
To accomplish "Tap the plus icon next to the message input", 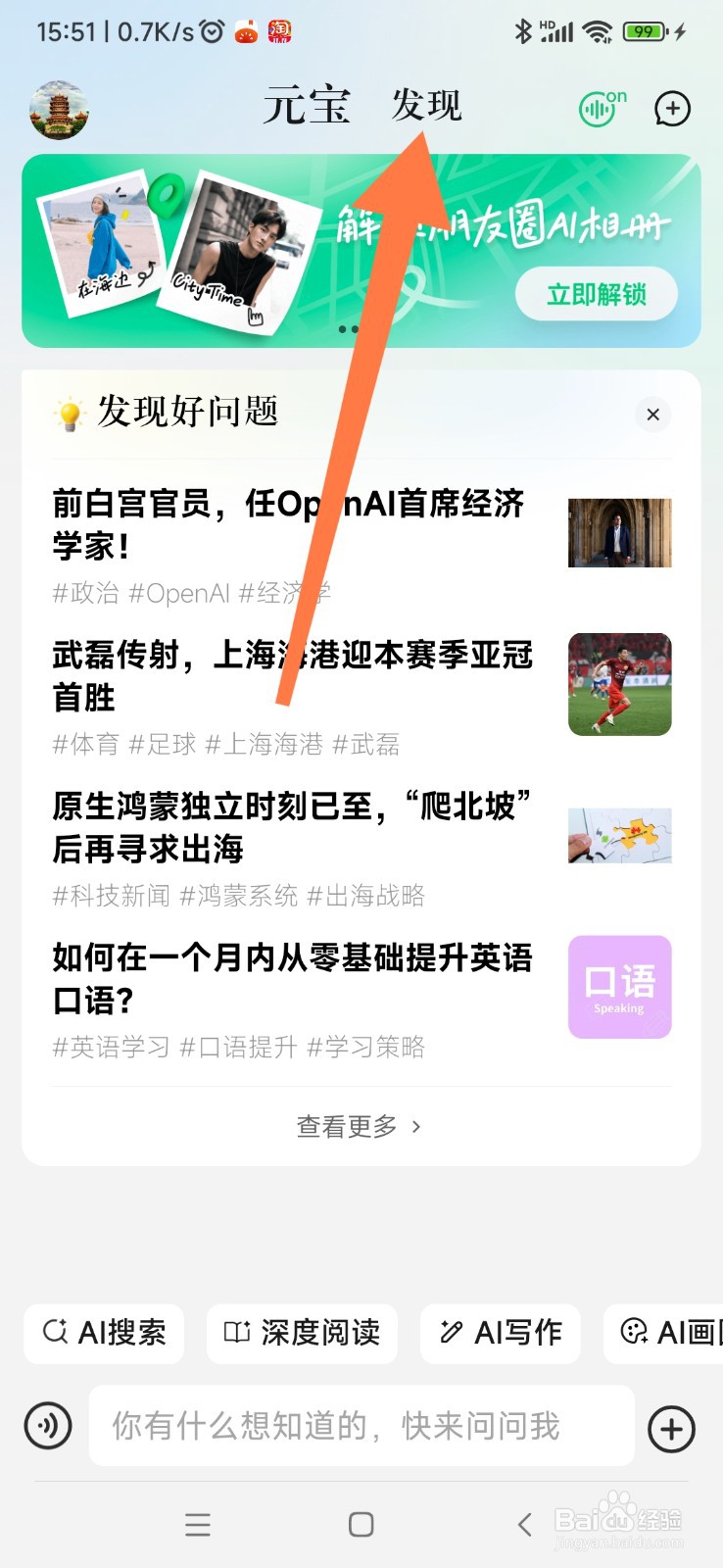I will click(x=671, y=1428).
